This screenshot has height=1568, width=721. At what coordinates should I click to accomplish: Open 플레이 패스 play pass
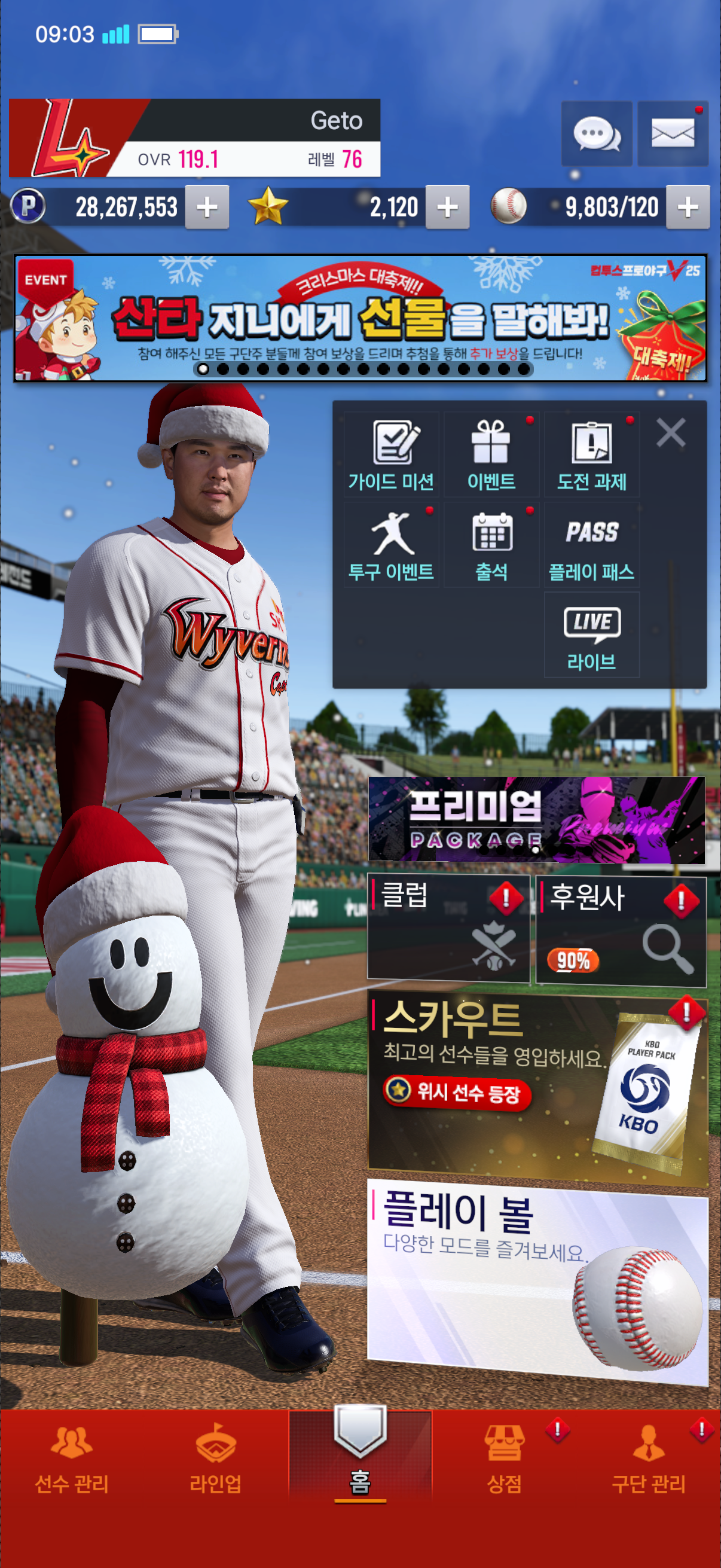591,544
